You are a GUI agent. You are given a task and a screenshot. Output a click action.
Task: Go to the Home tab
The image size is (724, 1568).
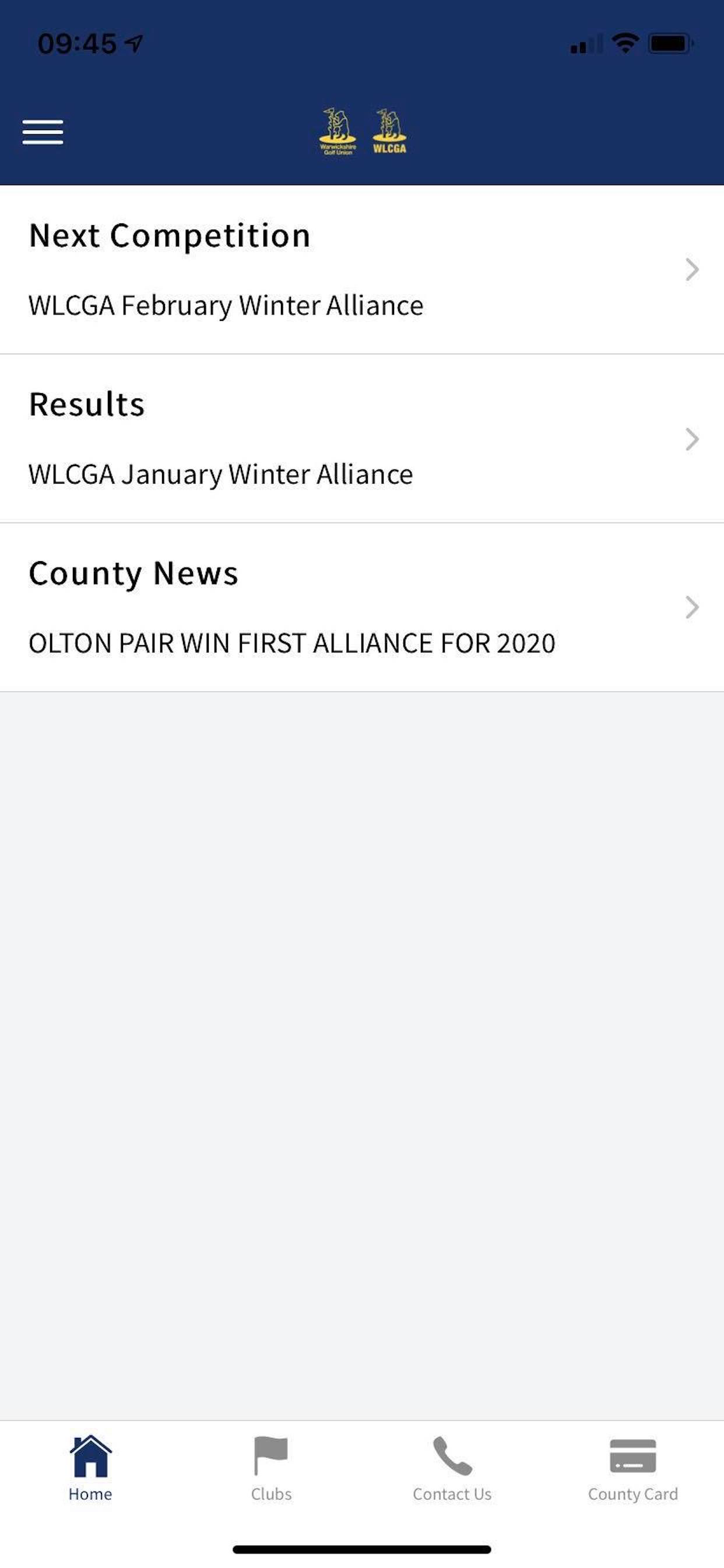point(90,1468)
